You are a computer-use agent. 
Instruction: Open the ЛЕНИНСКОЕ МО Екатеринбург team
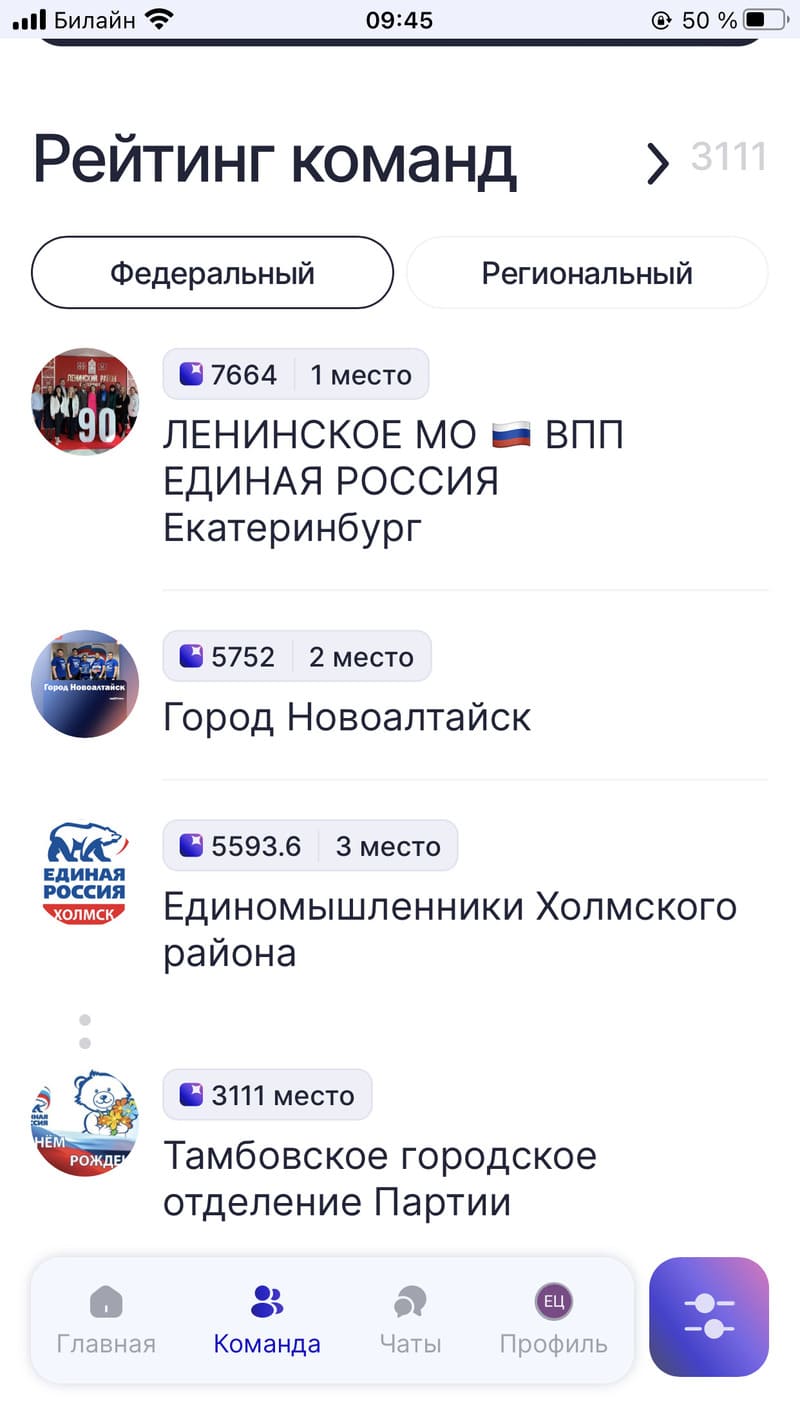(x=393, y=481)
